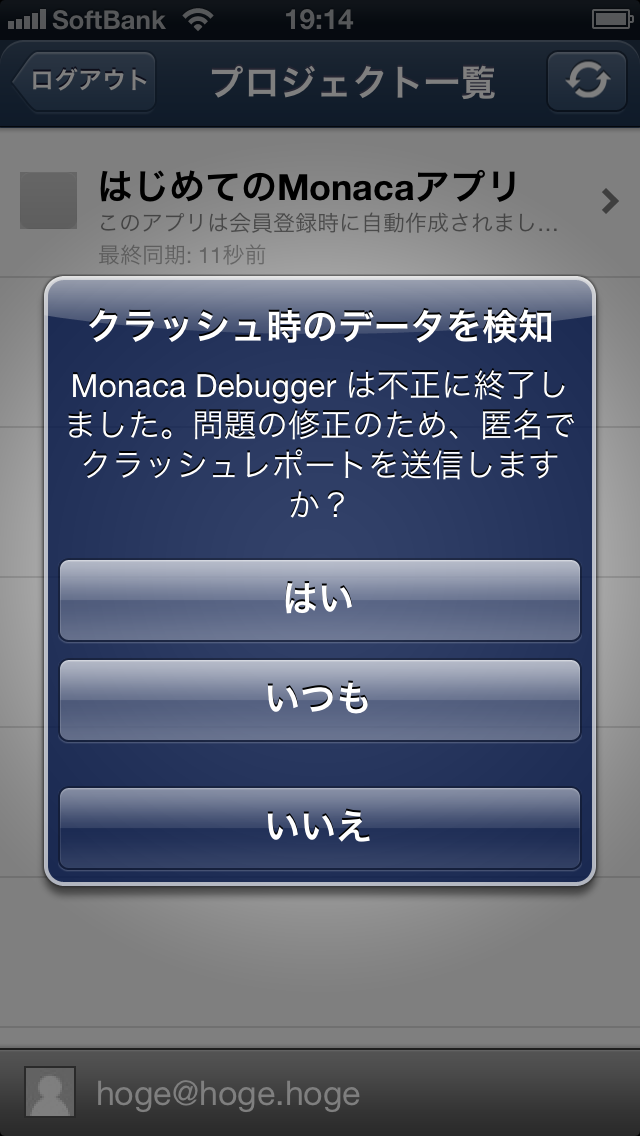Choose いつも to always send reports

319,700
